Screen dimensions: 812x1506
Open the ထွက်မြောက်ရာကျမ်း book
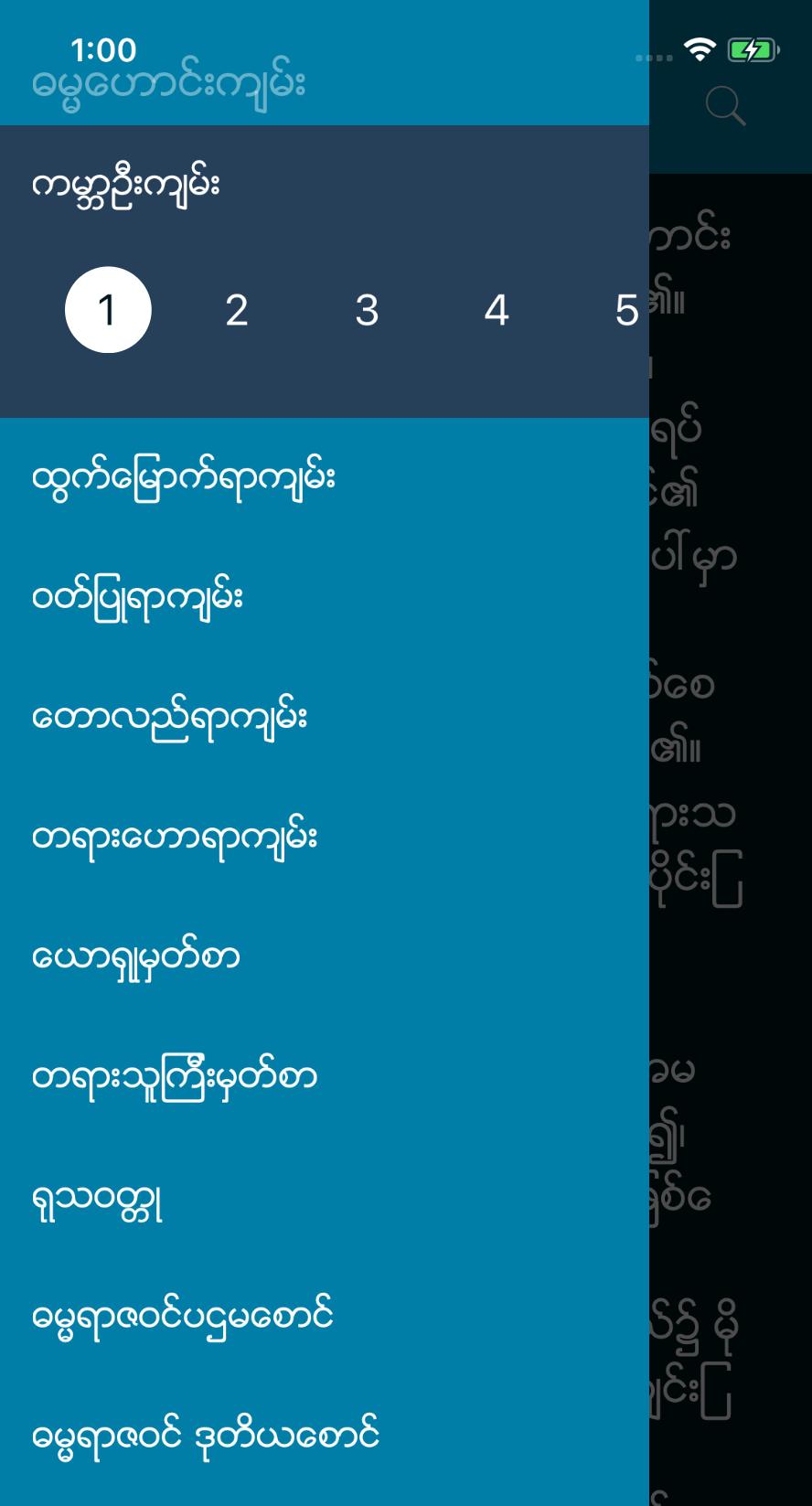[x=183, y=475]
